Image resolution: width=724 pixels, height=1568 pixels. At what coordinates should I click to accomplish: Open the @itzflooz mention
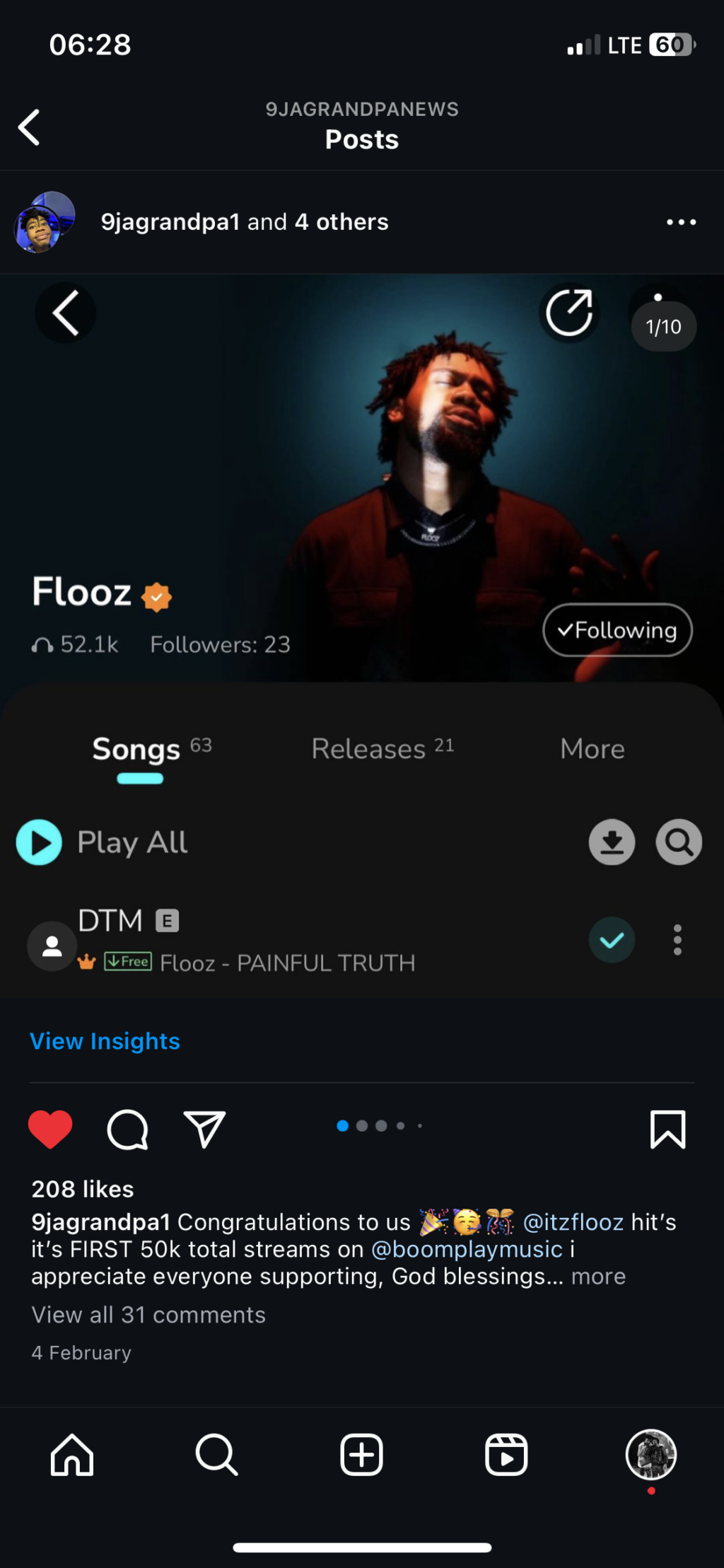573,1222
